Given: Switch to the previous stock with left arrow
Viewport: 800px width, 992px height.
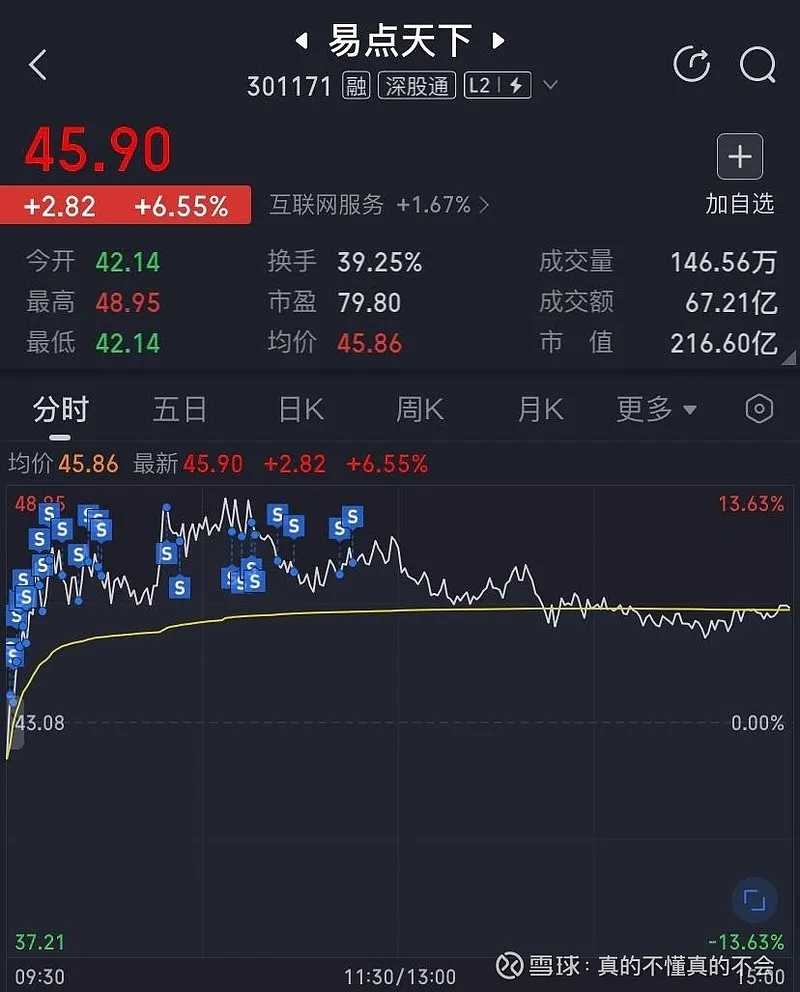Looking at the screenshot, I should 300,41.
